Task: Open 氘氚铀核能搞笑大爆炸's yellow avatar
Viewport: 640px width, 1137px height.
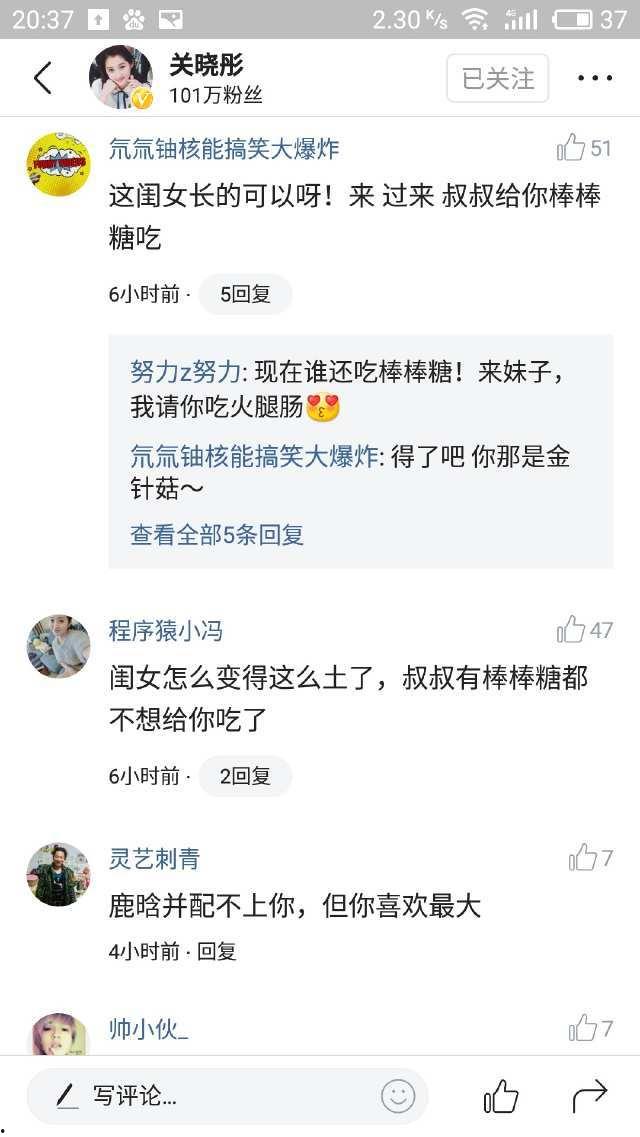Action: pyautogui.click(x=58, y=164)
